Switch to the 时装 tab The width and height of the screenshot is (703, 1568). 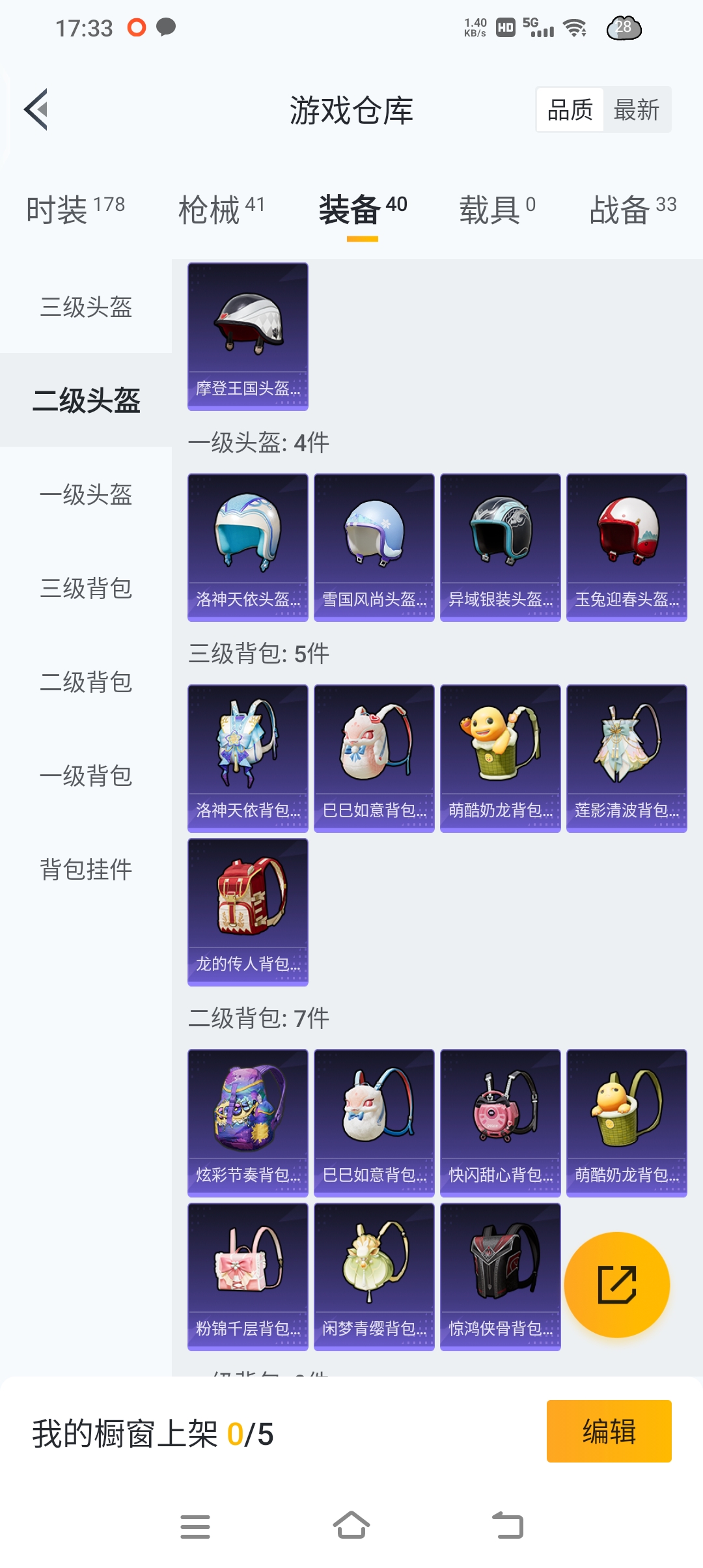tap(75, 210)
